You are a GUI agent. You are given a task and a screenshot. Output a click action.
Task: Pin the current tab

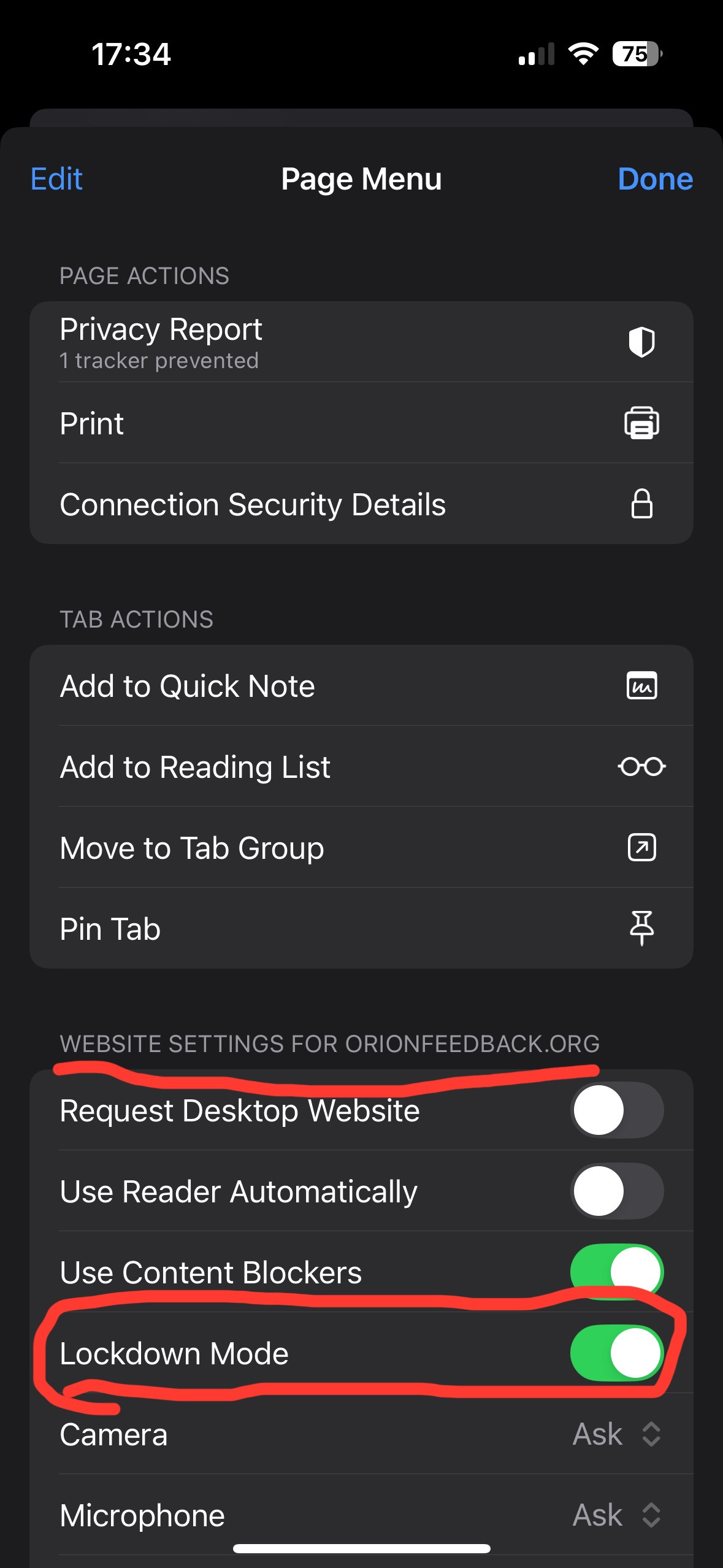click(361, 929)
